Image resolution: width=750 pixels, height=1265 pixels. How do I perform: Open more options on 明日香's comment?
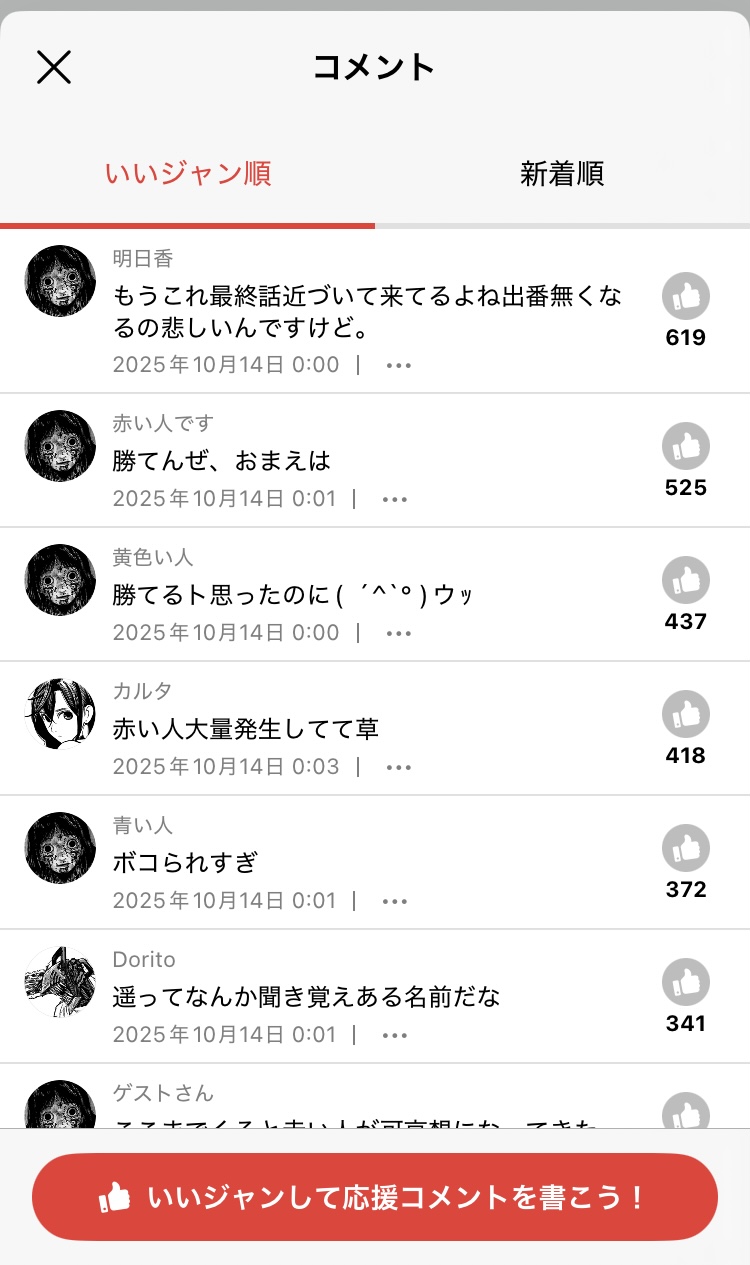pos(399,366)
